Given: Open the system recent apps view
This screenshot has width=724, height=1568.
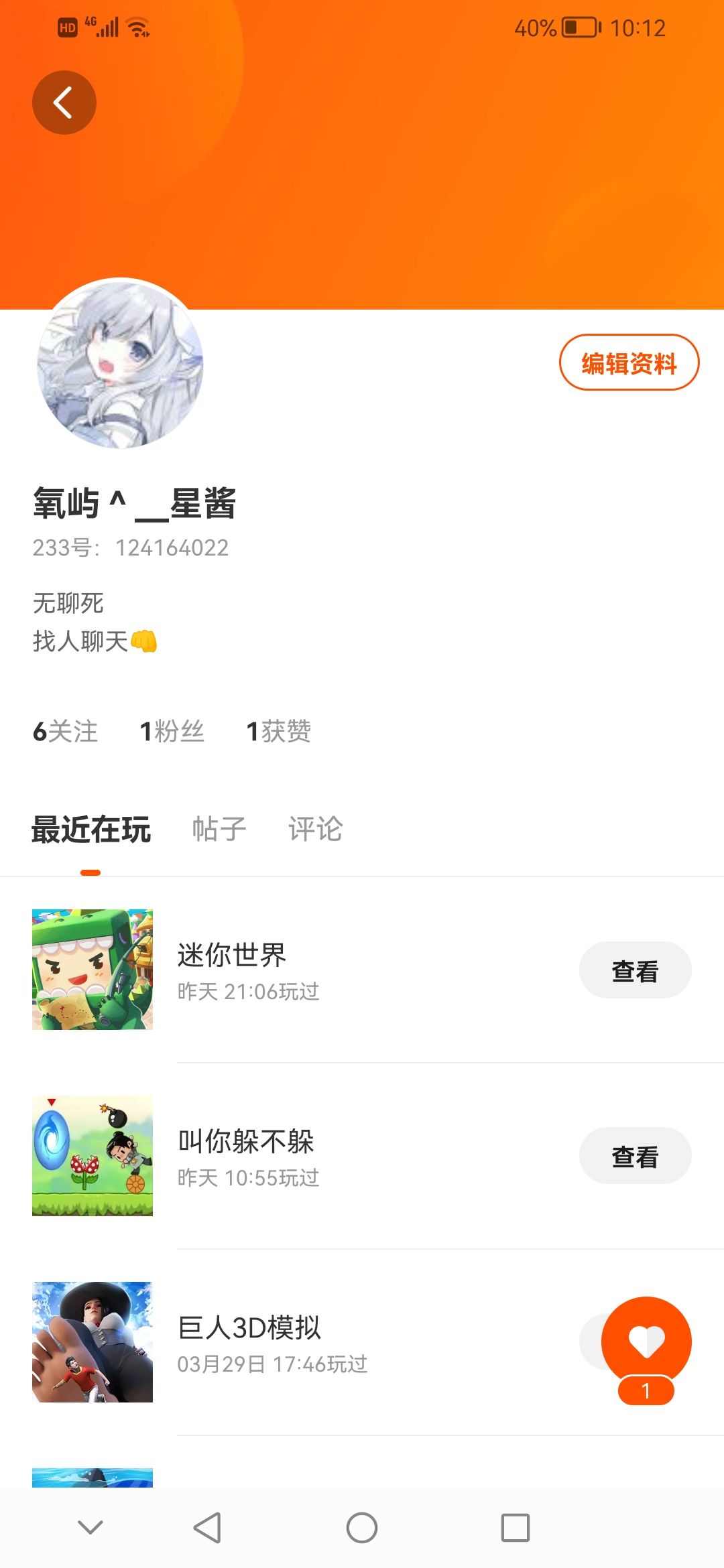Looking at the screenshot, I should click(516, 1528).
